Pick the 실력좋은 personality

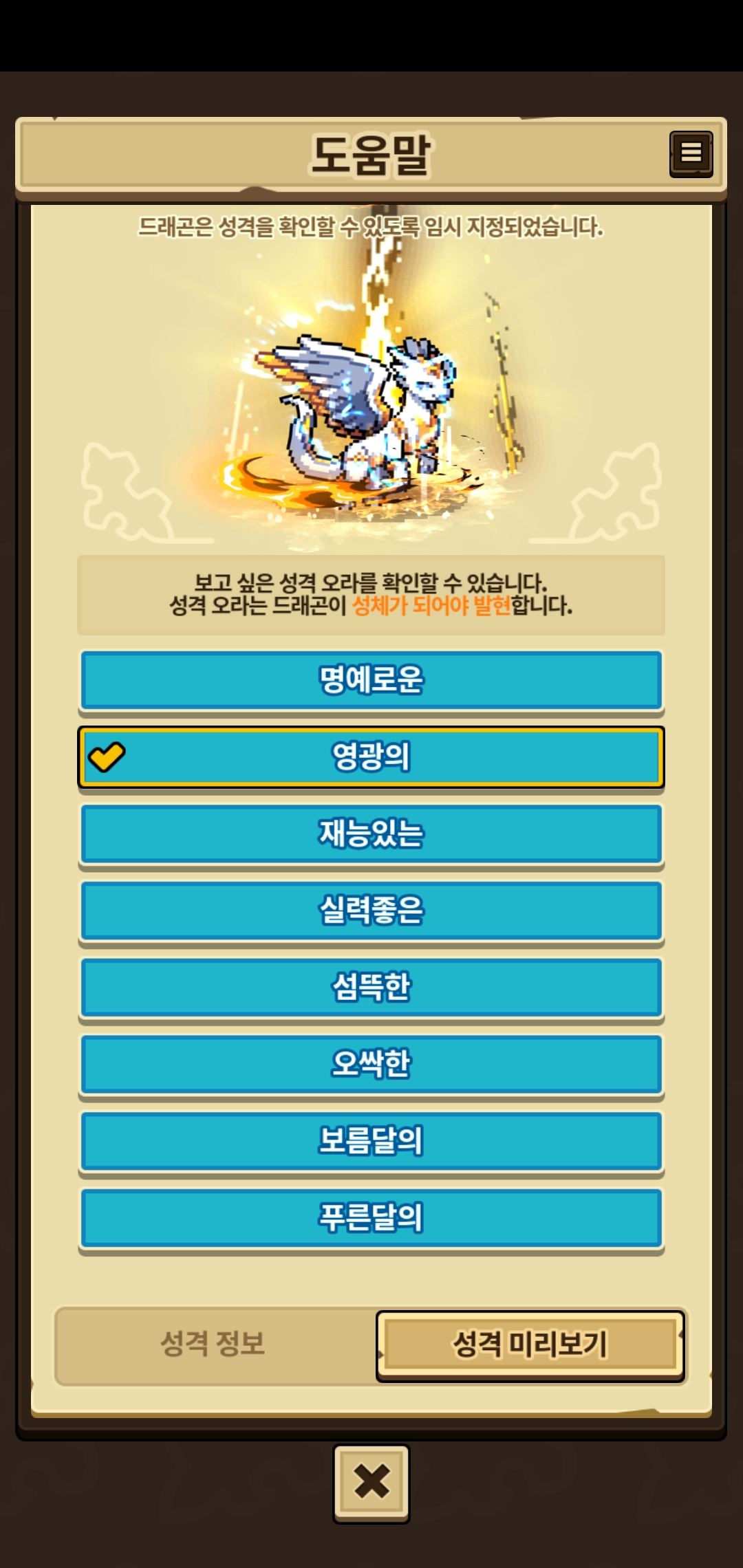point(371,911)
